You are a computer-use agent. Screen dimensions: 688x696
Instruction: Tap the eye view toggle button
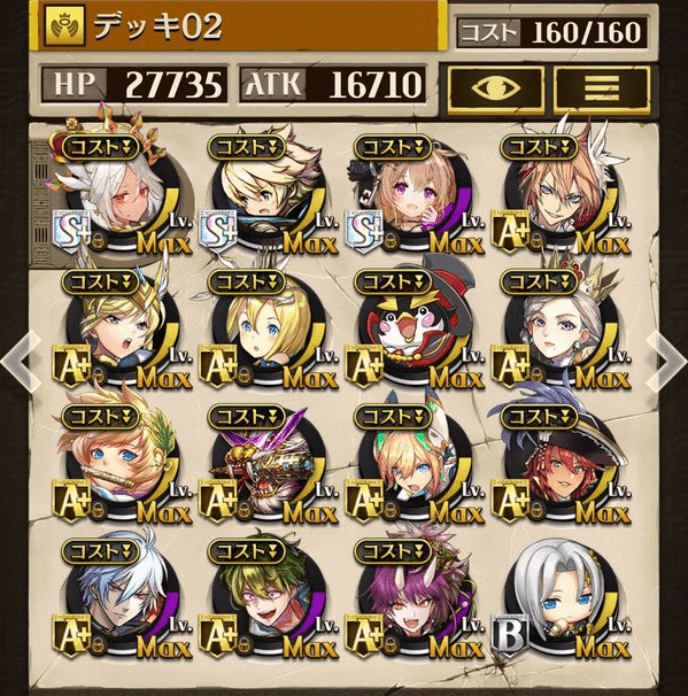[x=495, y=87]
